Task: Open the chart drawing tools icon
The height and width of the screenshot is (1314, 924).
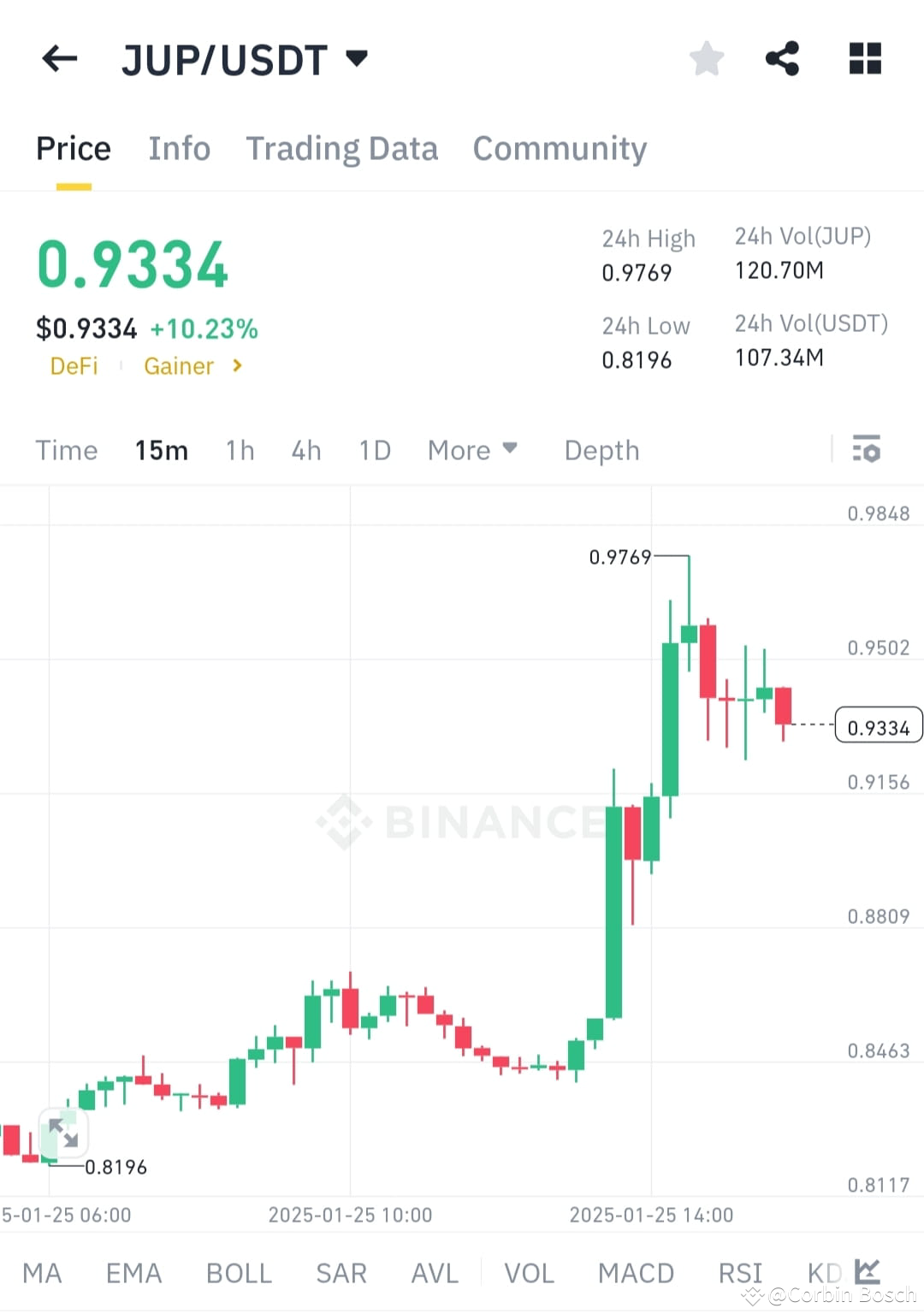Action: 867,1273
